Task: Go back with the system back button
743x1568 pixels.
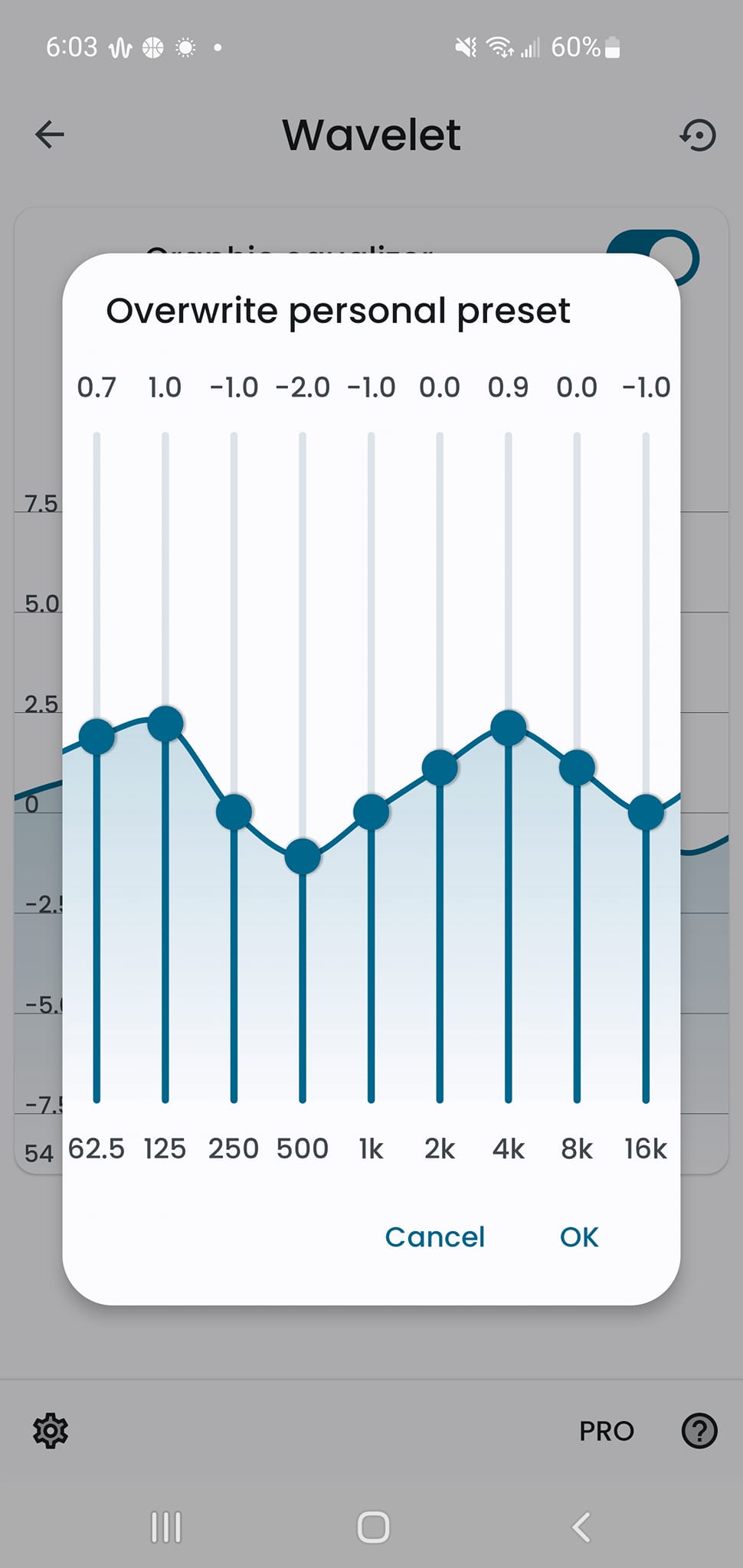Action: coord(581,1527)
